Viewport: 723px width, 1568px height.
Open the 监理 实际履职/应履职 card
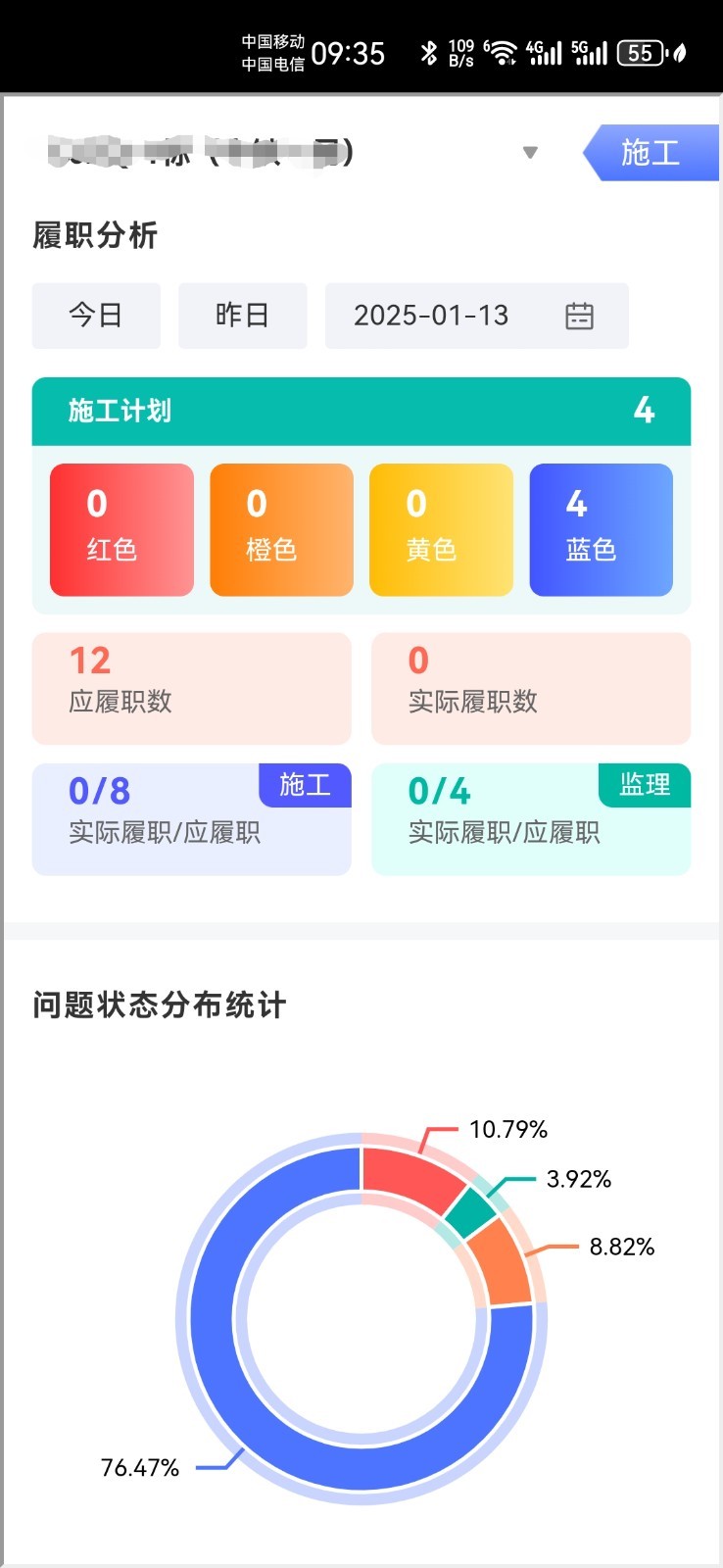click(x=530, y=819)
